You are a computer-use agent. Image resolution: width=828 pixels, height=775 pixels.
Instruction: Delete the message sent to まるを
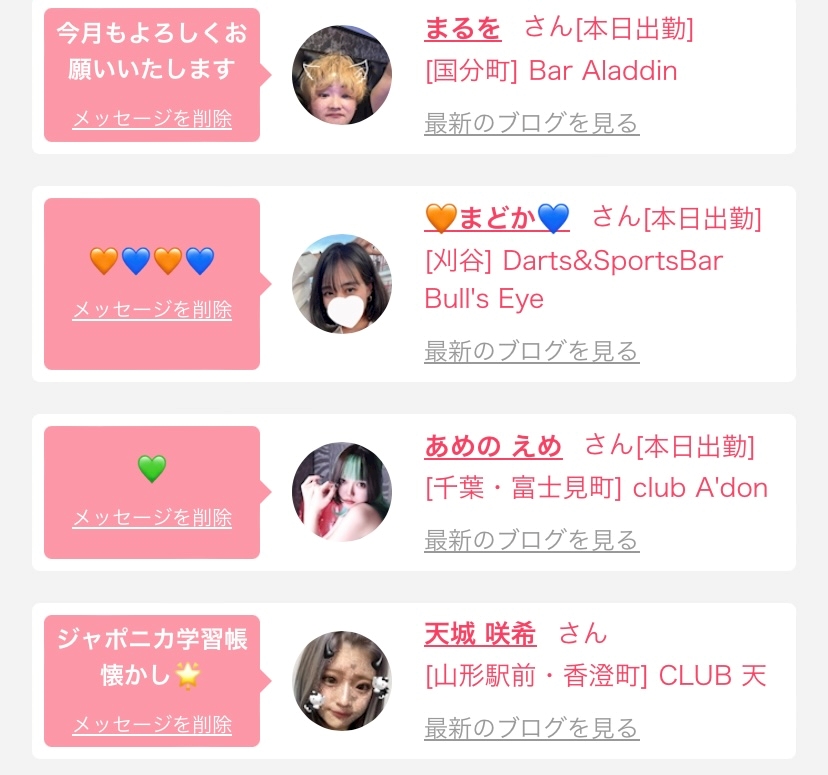(x=152, y=119)
